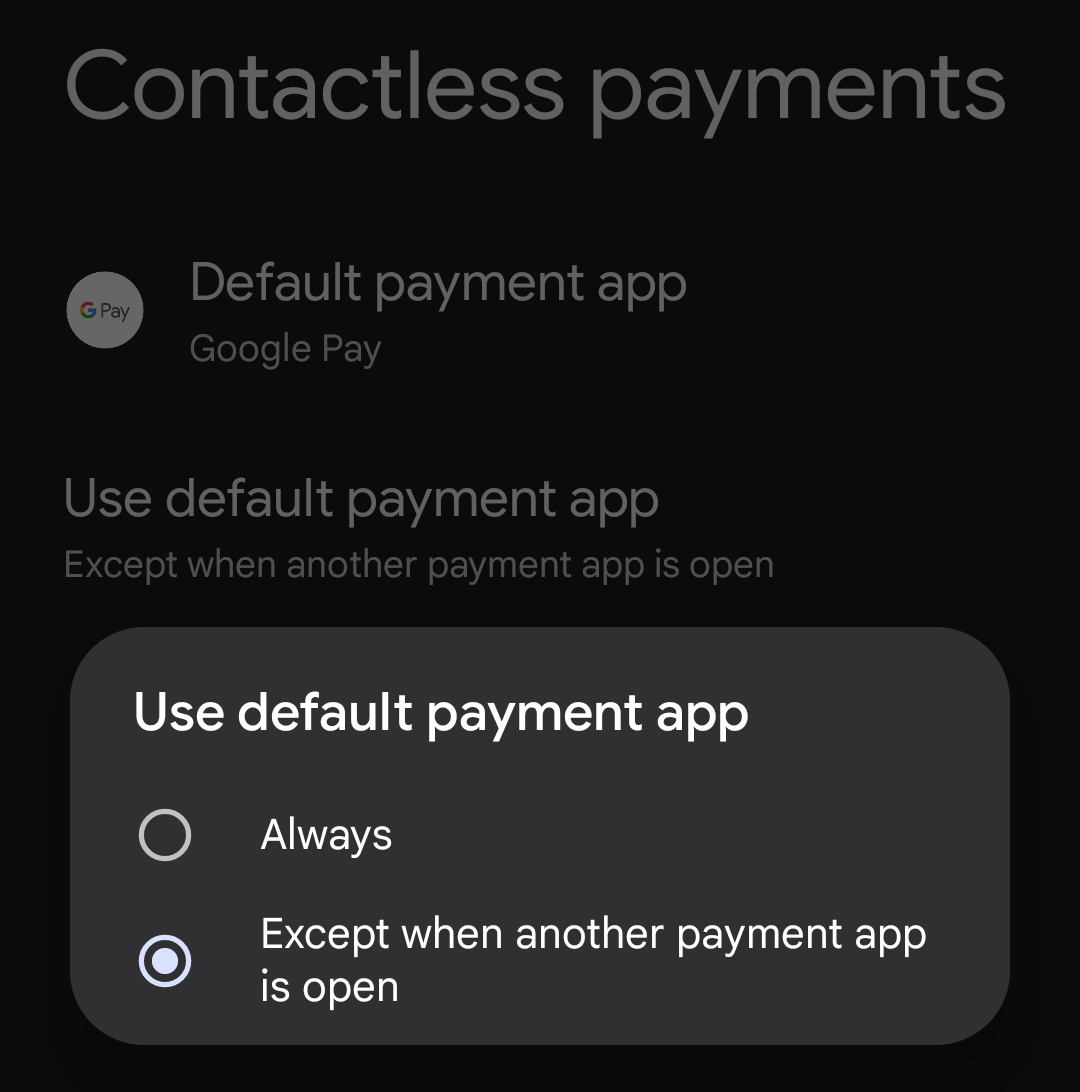This screenshot has width=1080, height=1092.
Task: Select the Always option
Action: pyautogui.click(x=165, y=835)
